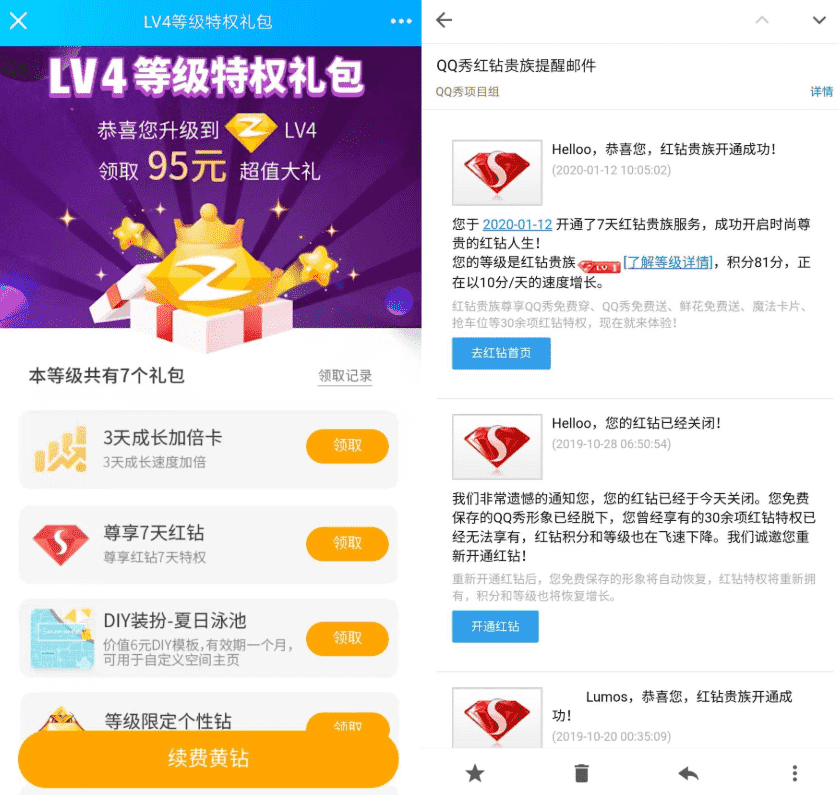The height and width of the screenshot is (795, 839).
Task: Open 领取记录 claim history
Action: point(345,376)
